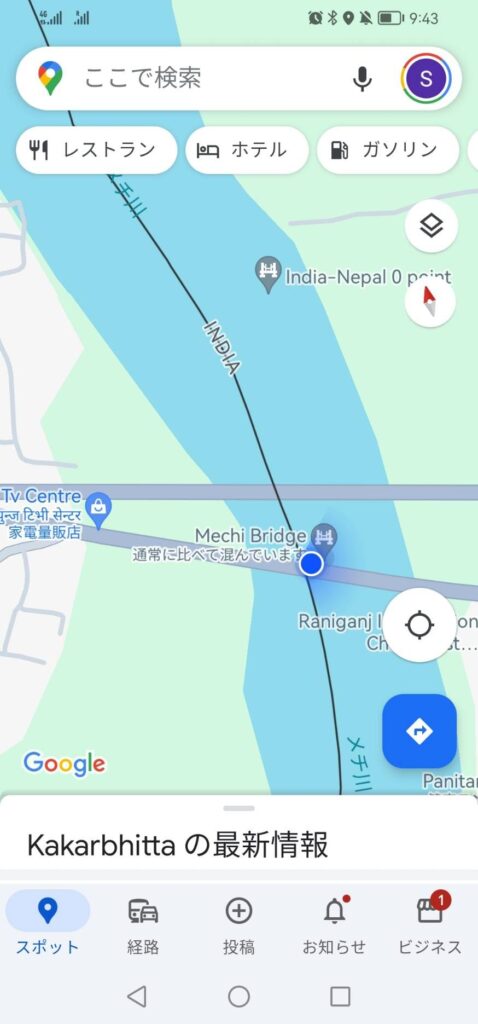478x1024 pixels.
Task: Switch to the 経路 tab
Action: tap(143, 925)
